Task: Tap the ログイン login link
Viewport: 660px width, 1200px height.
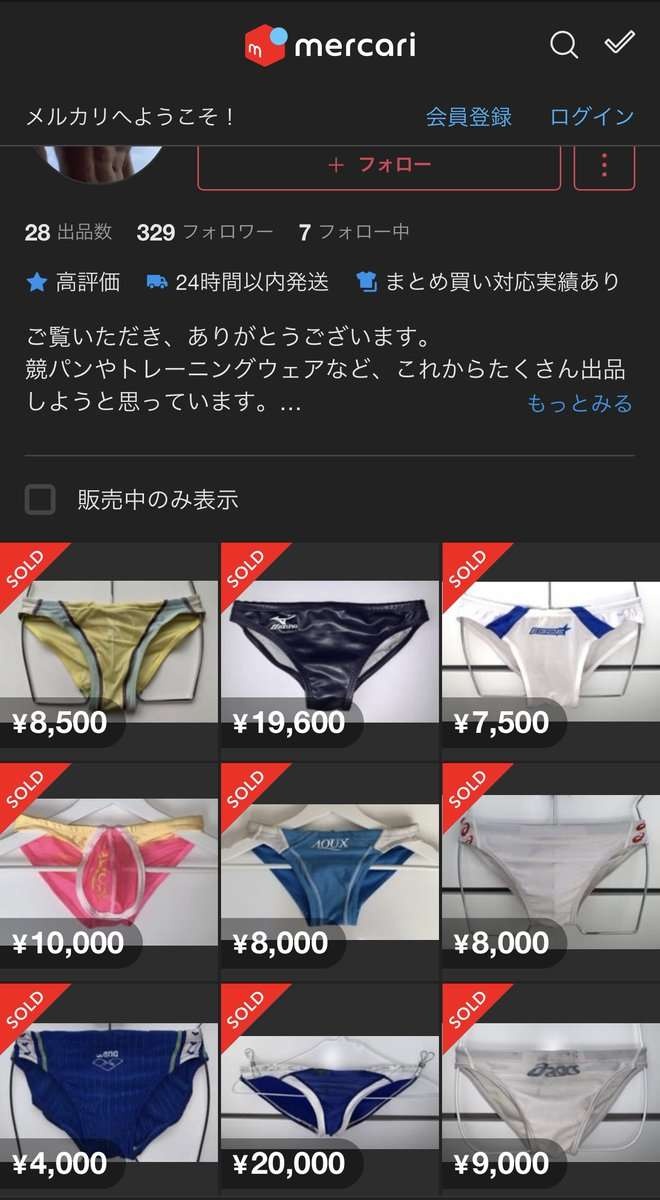Action: [592, 116]
